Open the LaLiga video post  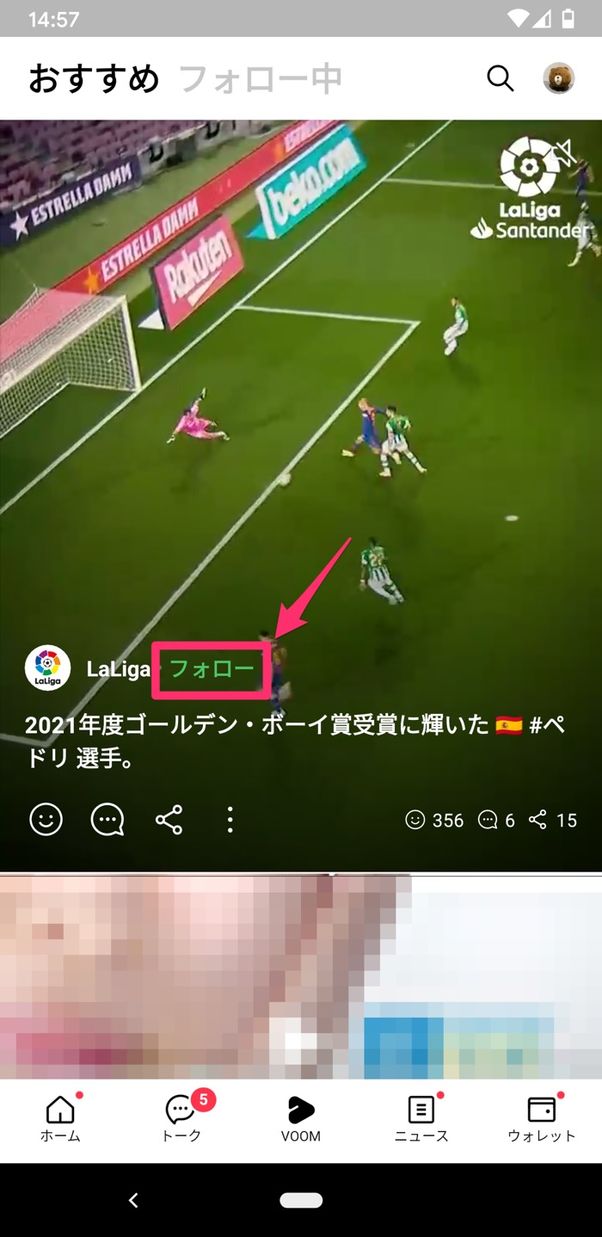(300, 400)
